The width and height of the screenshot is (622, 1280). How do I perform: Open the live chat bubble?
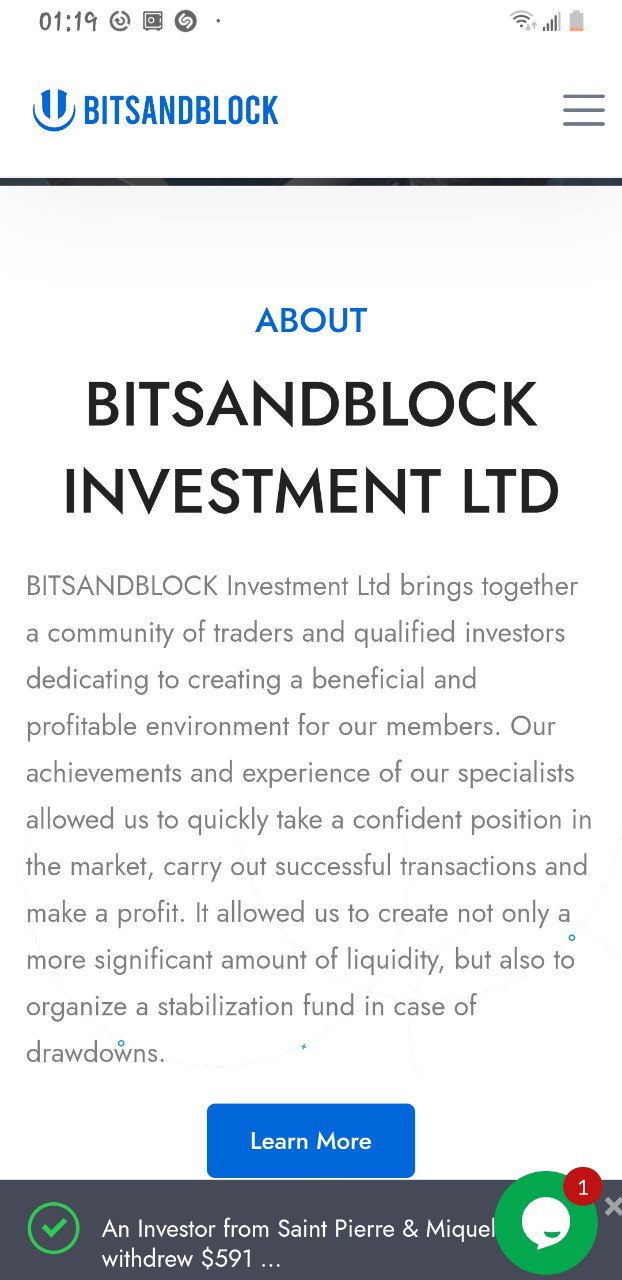(546, 1223)
